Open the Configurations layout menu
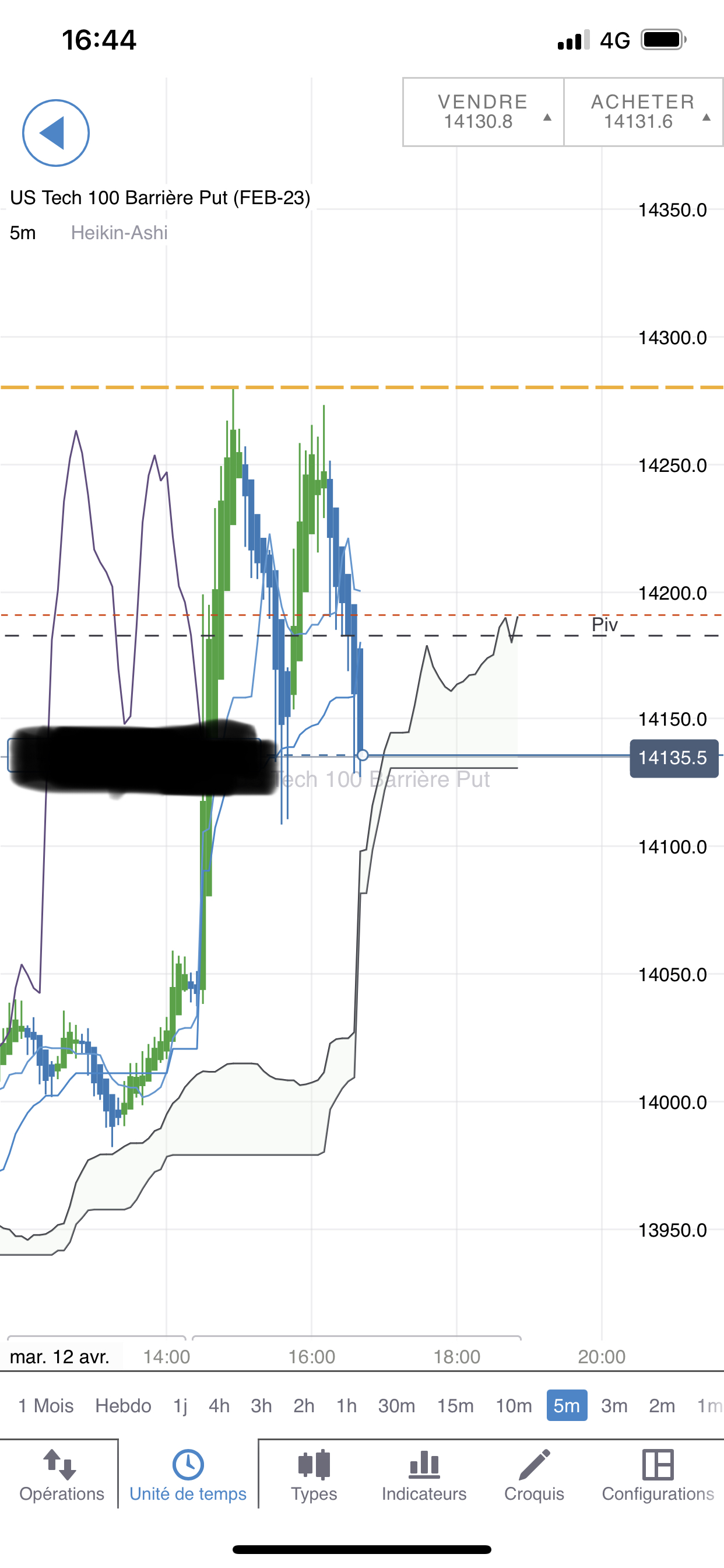 point(658,1475)
